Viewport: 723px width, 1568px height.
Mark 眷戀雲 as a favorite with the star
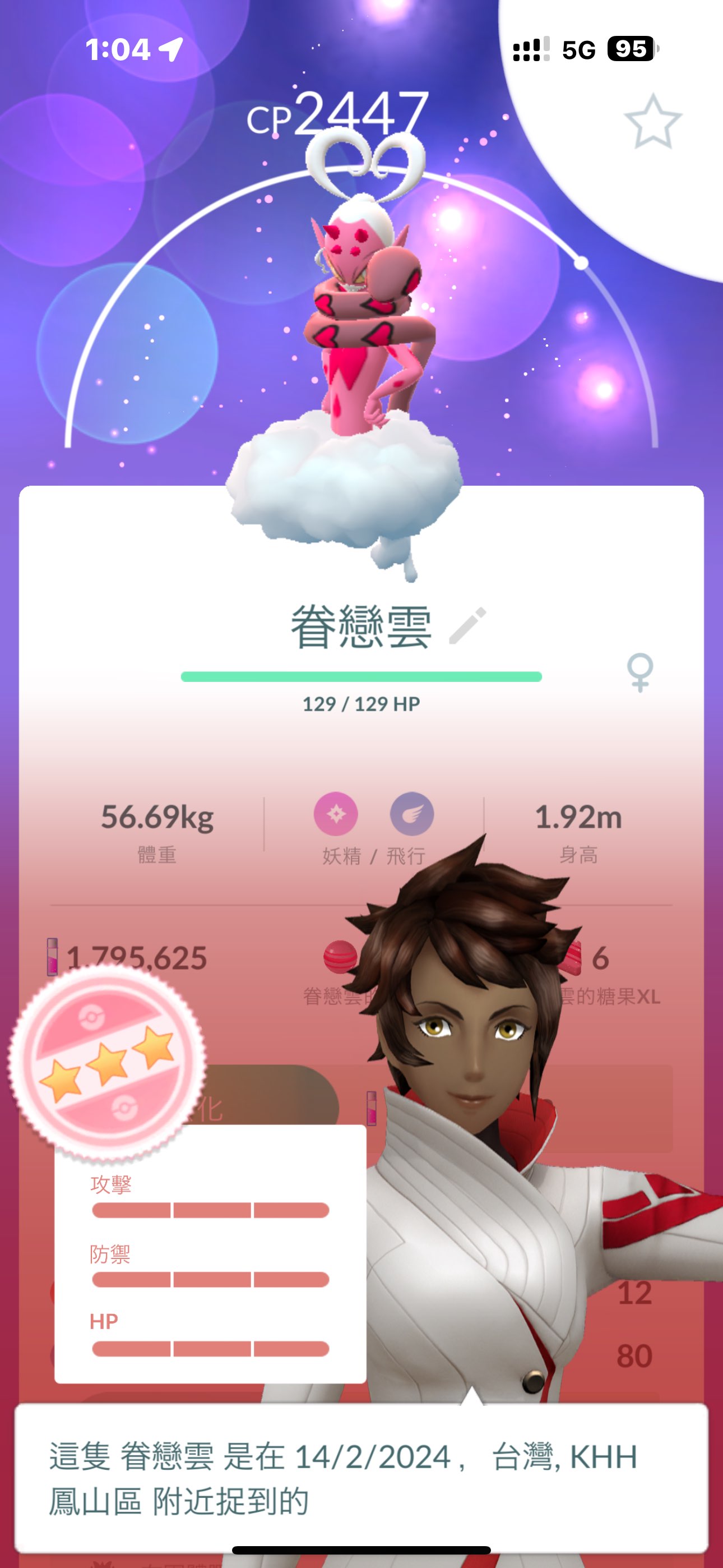tap(652, 122)
